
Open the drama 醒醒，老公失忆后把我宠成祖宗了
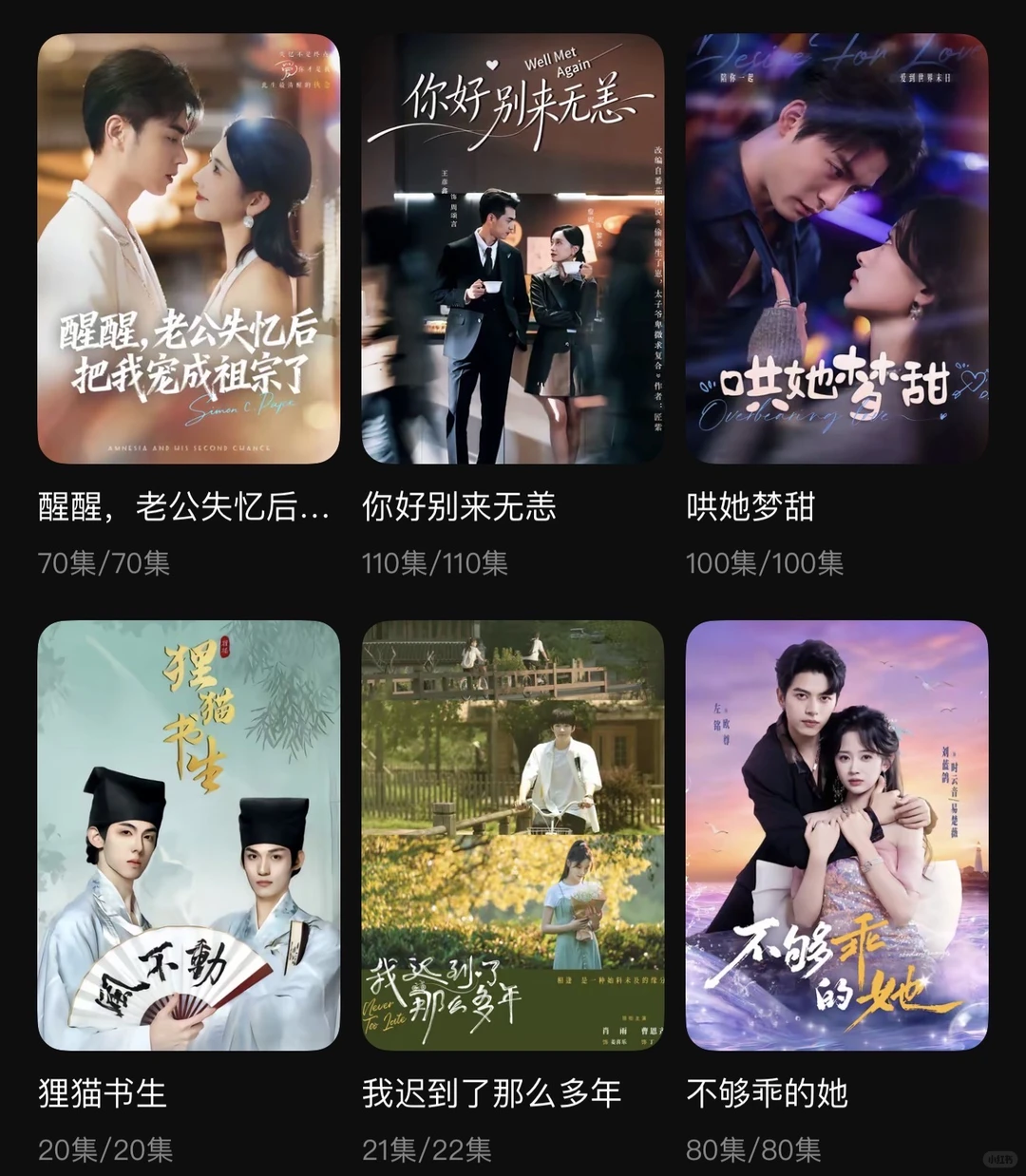tap(188, 249)
